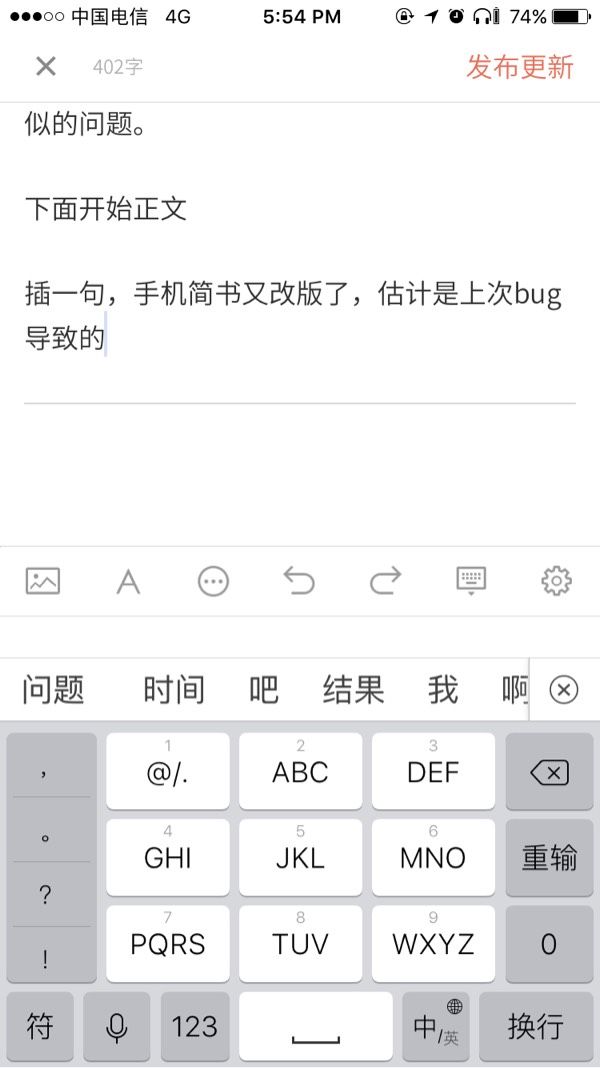Choose the suggestion 时间
The image size is (600, 1068).
[174, 689]
